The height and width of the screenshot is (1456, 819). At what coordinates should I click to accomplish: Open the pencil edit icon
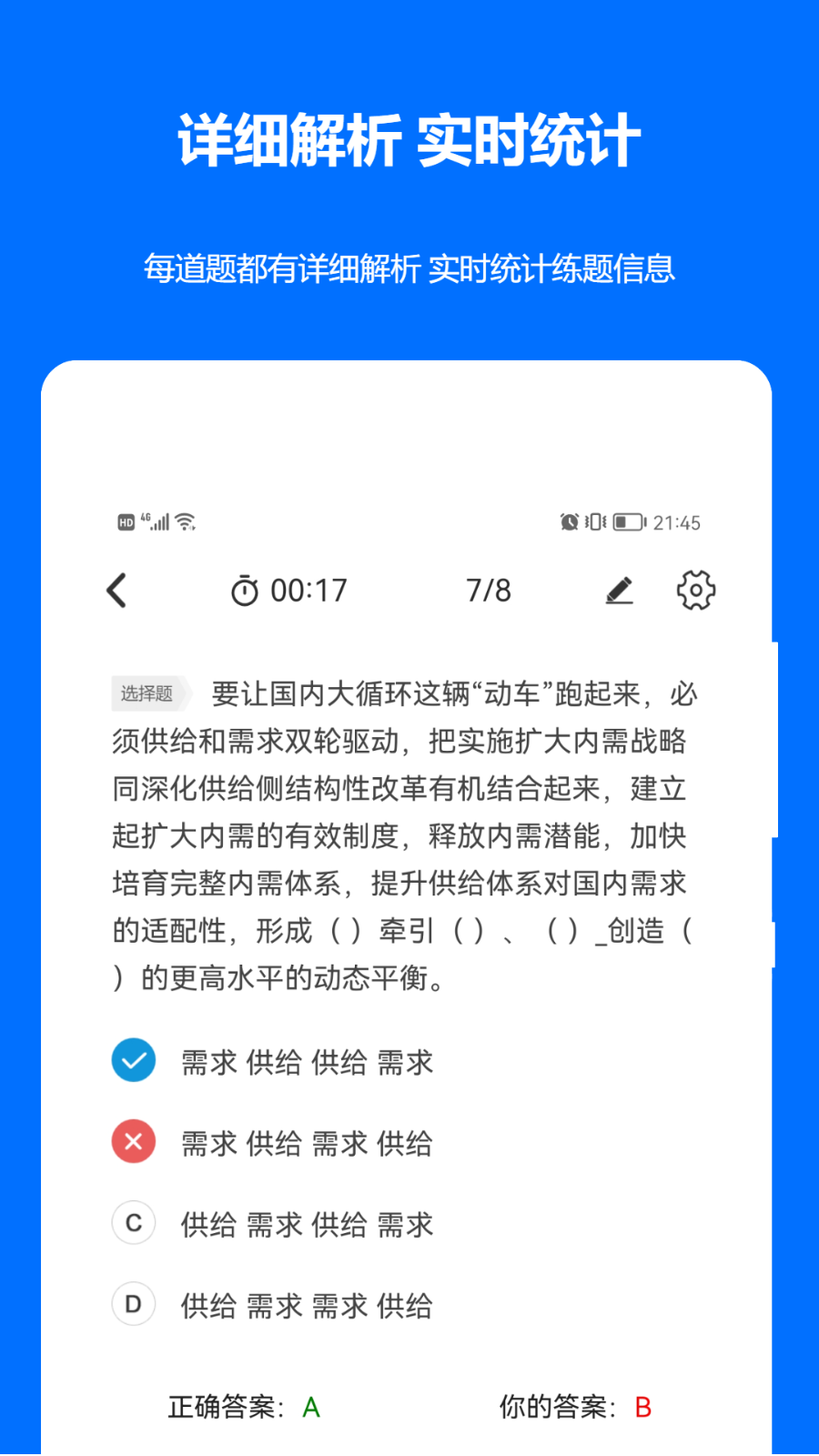620,590
